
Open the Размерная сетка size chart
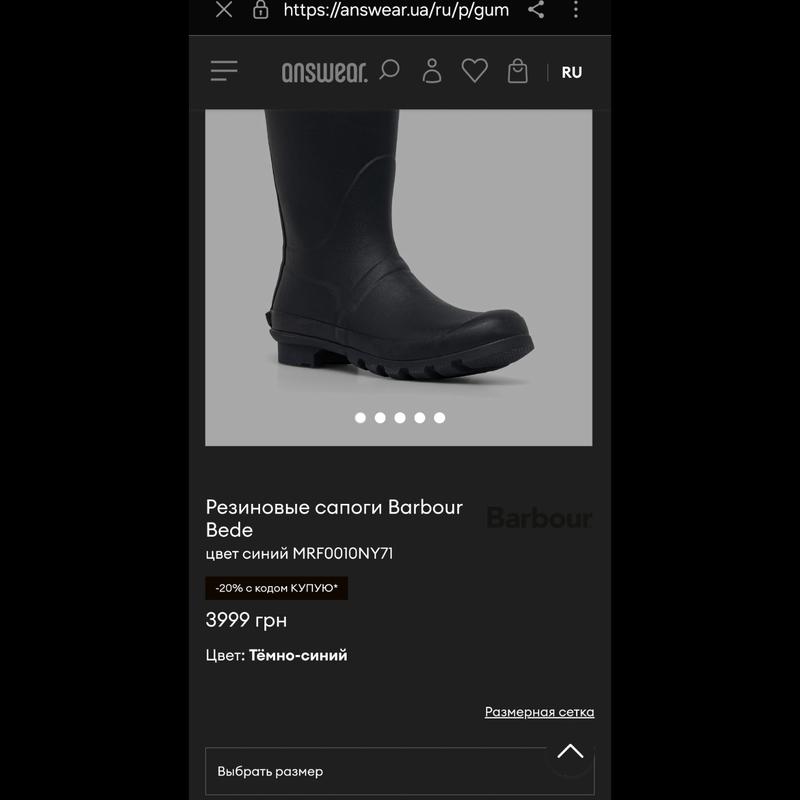(539, 712)
